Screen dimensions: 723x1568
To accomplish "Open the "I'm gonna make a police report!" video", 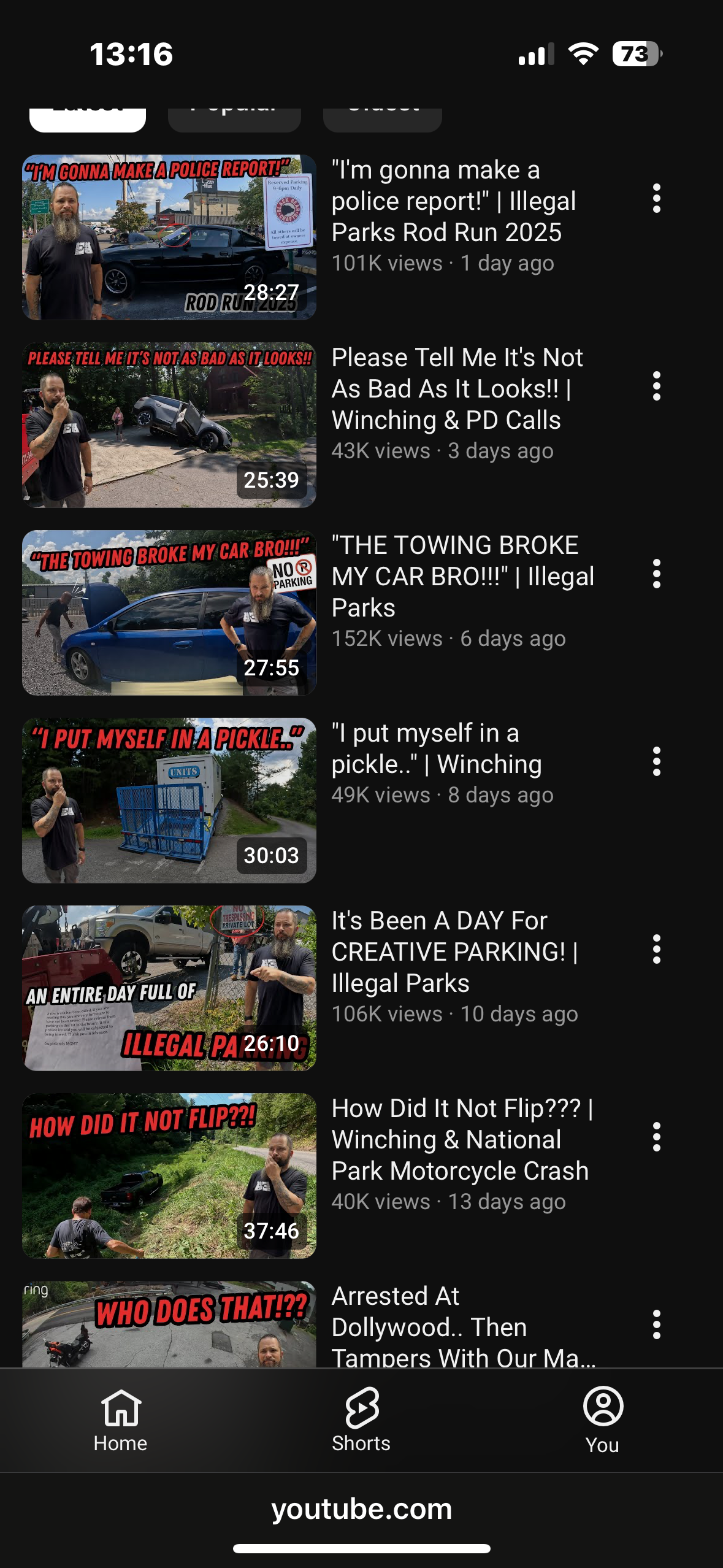I will pos(169,237).
